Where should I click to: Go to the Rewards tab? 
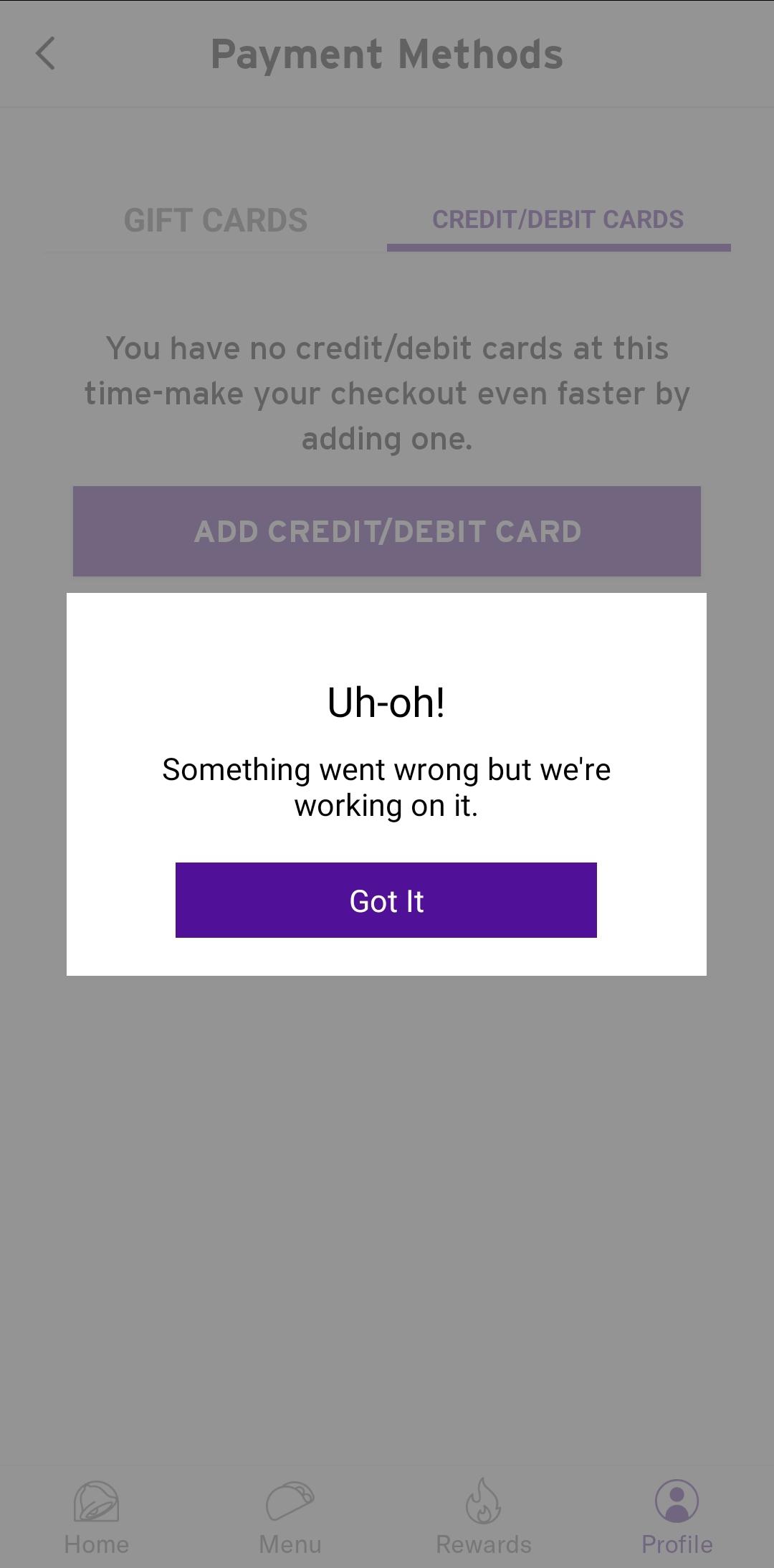click(x=484, y=1517)
